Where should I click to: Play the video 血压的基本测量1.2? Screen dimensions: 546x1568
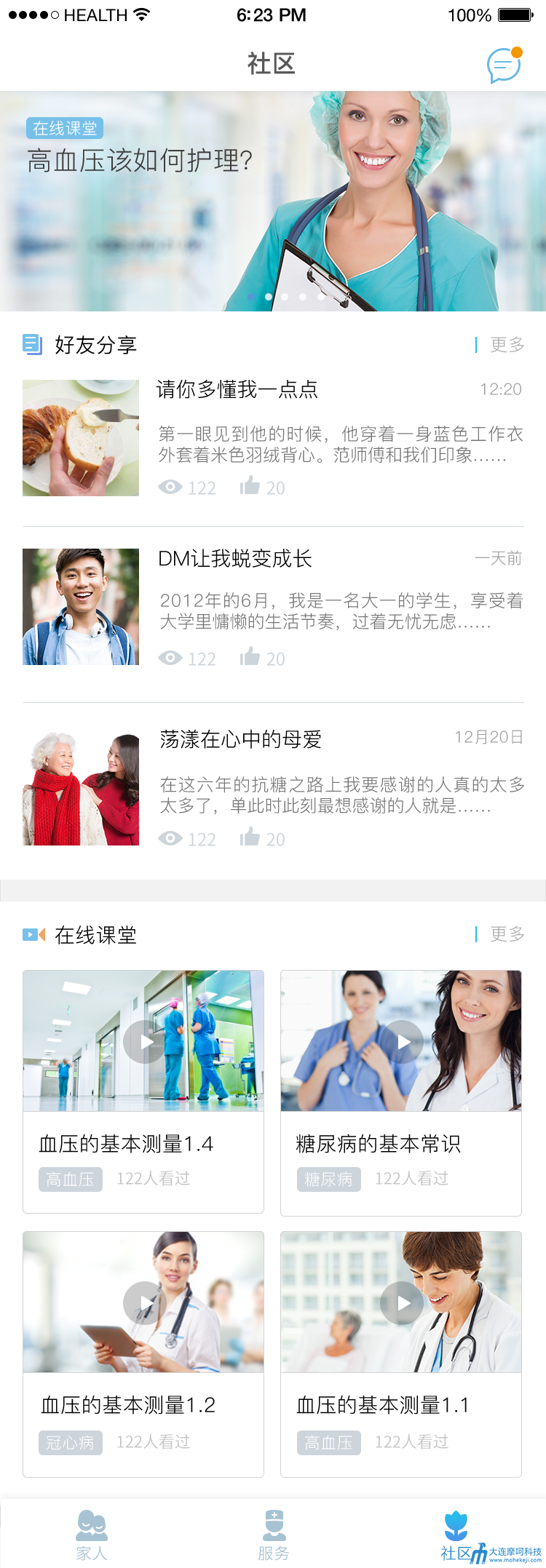coord(144,1302)
